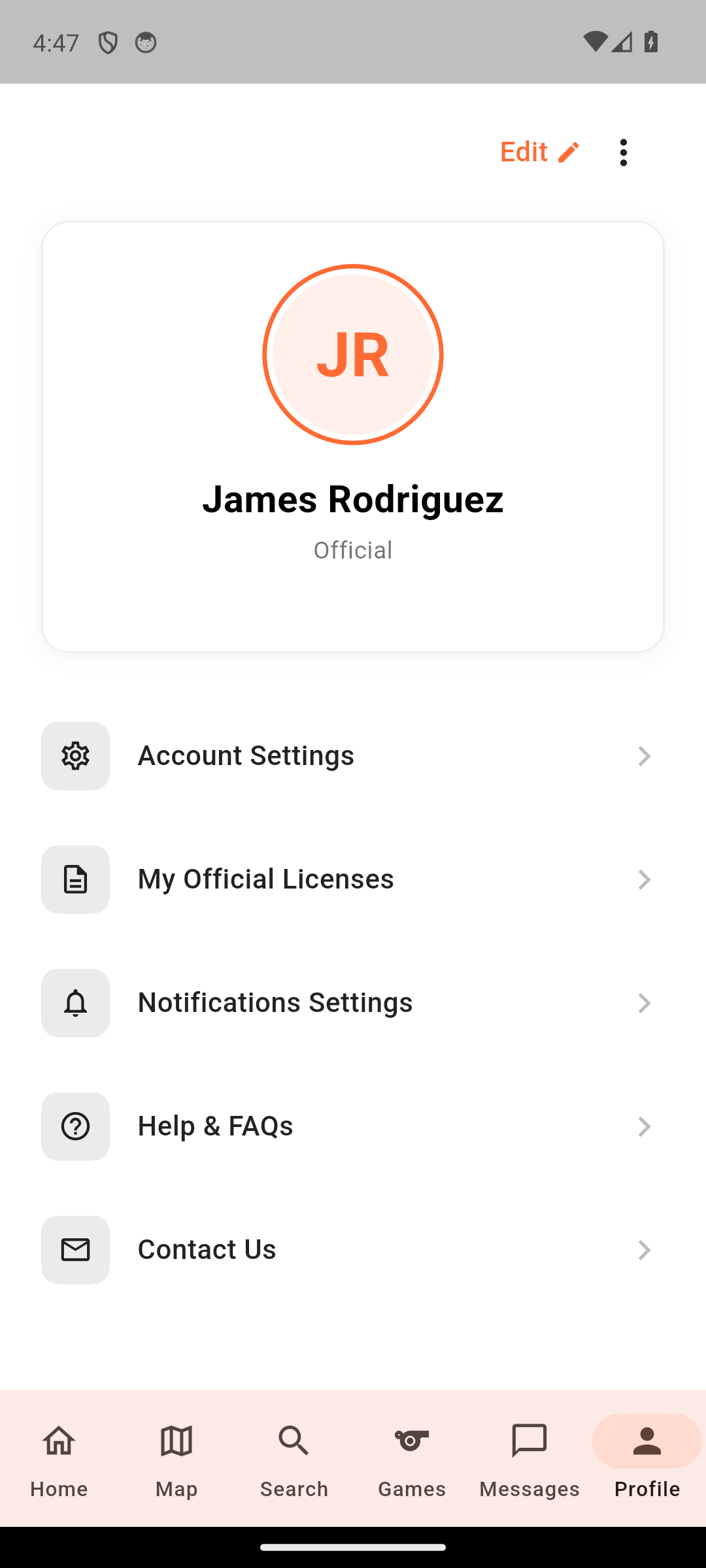Select the Contact Us row
This screenshot has height=1568, width=706.
tap(353, 1250)
